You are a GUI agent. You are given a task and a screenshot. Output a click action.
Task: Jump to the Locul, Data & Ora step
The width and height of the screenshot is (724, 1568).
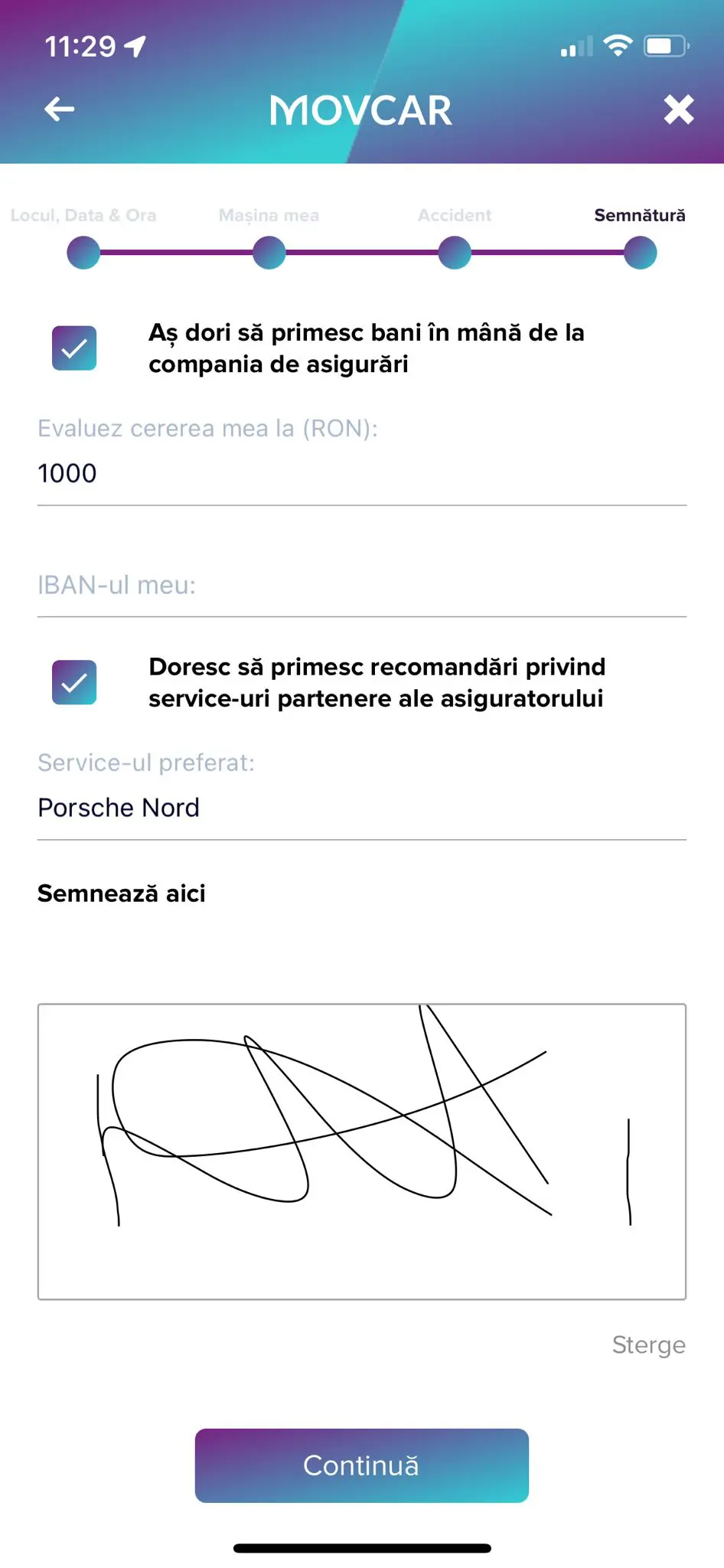click(x=83, y=253)
